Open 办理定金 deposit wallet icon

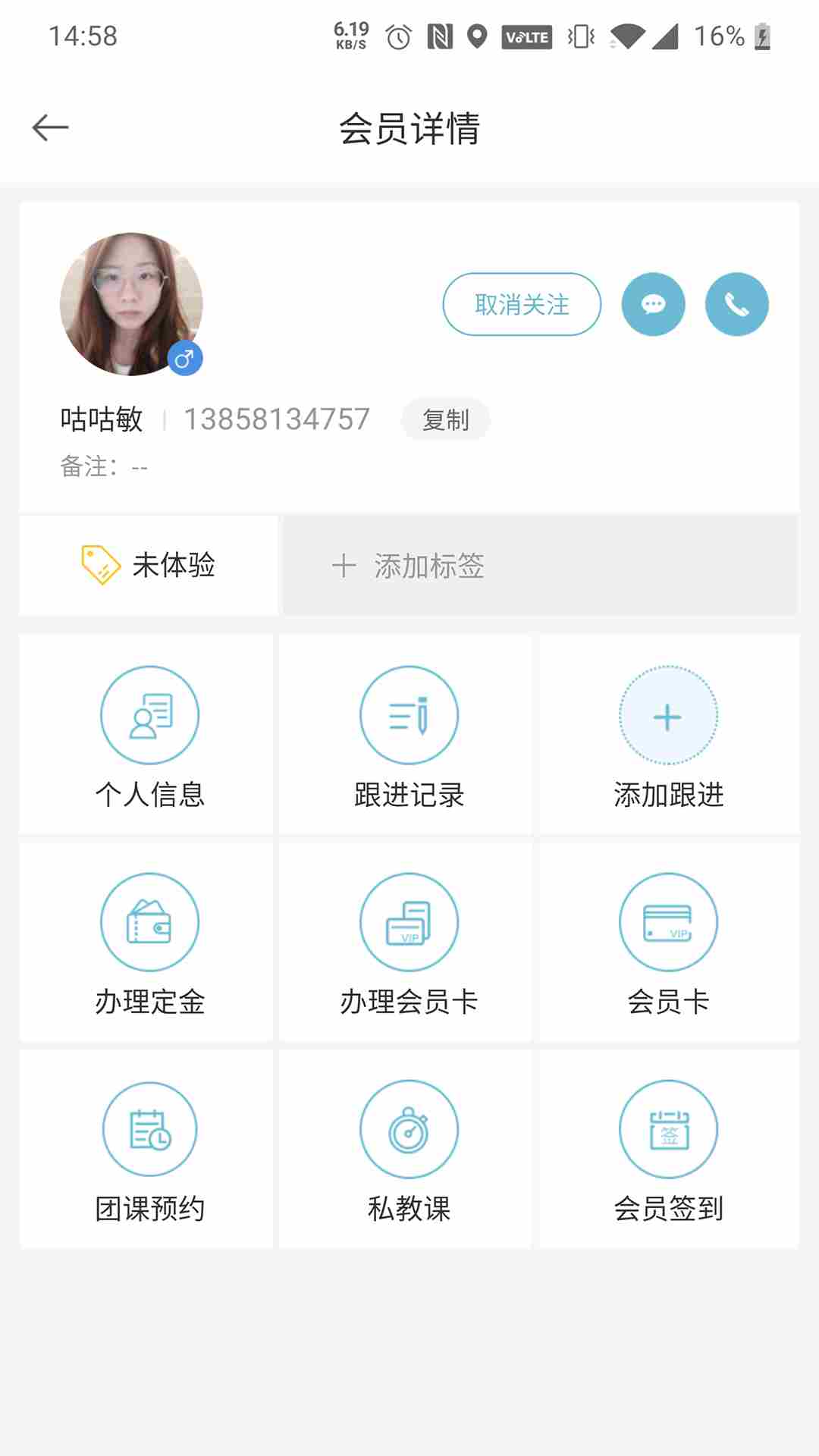click(149, 921)
